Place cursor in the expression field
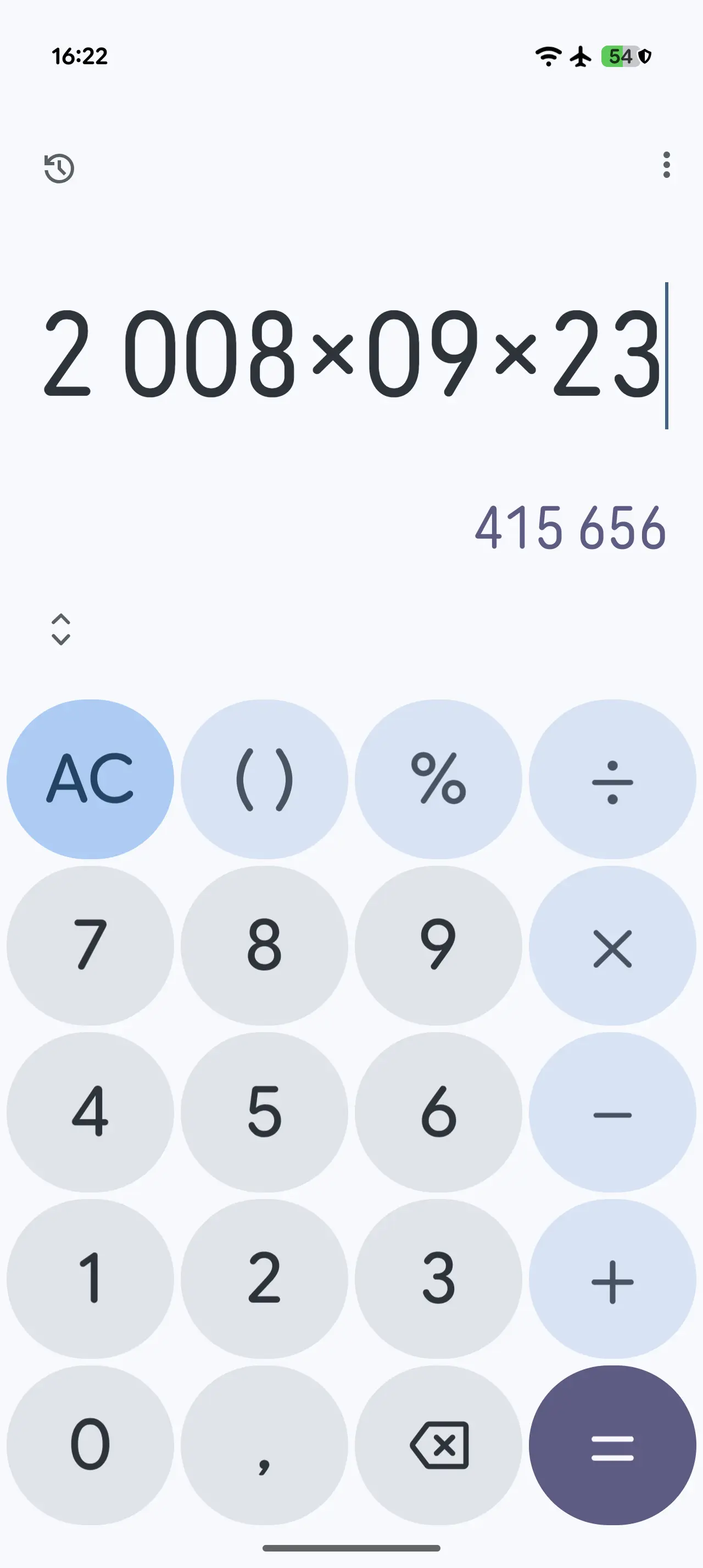 click(x=352, y=354)
